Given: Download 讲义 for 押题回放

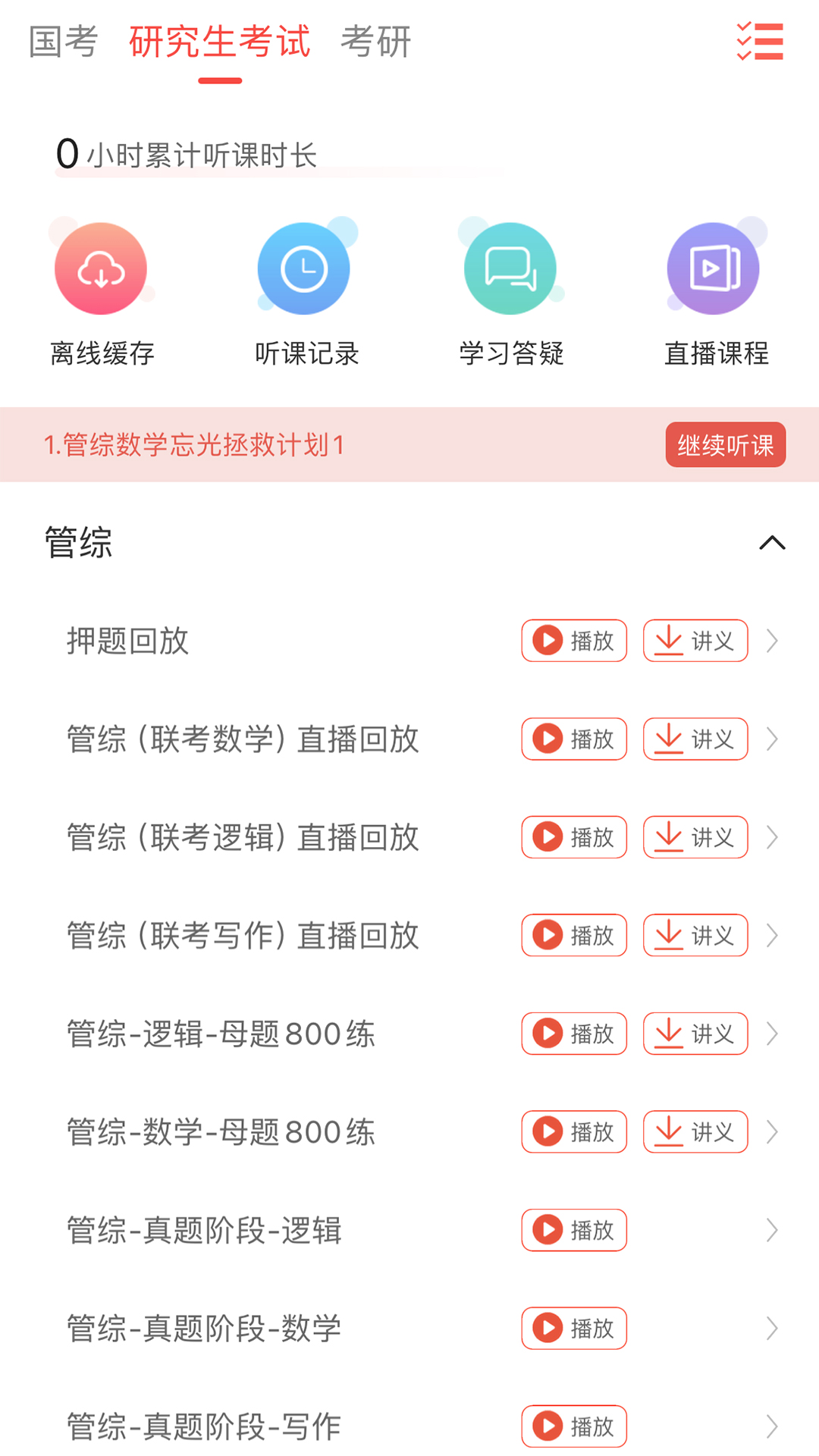Looking at the screenshot, I should (695, 641).
